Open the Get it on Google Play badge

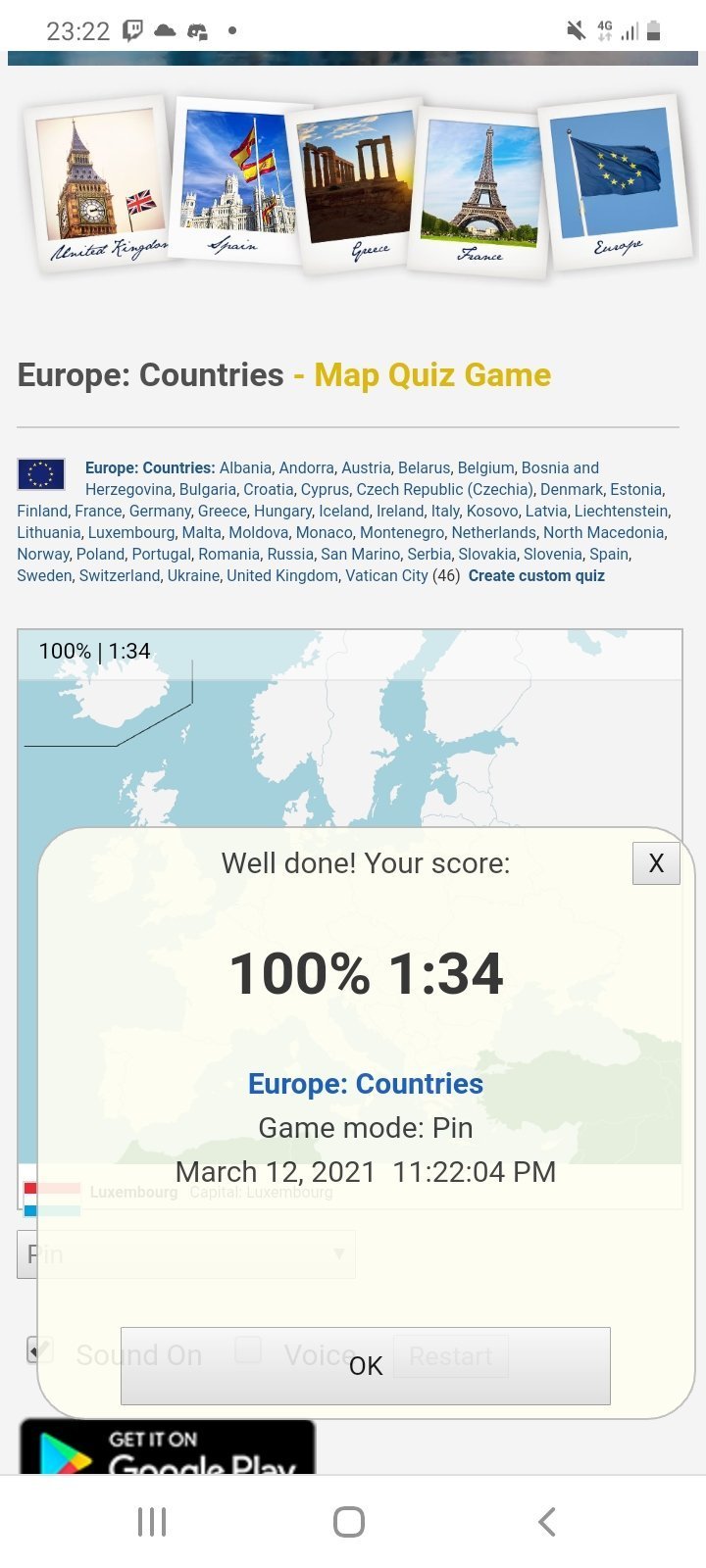click(167, 1448)
